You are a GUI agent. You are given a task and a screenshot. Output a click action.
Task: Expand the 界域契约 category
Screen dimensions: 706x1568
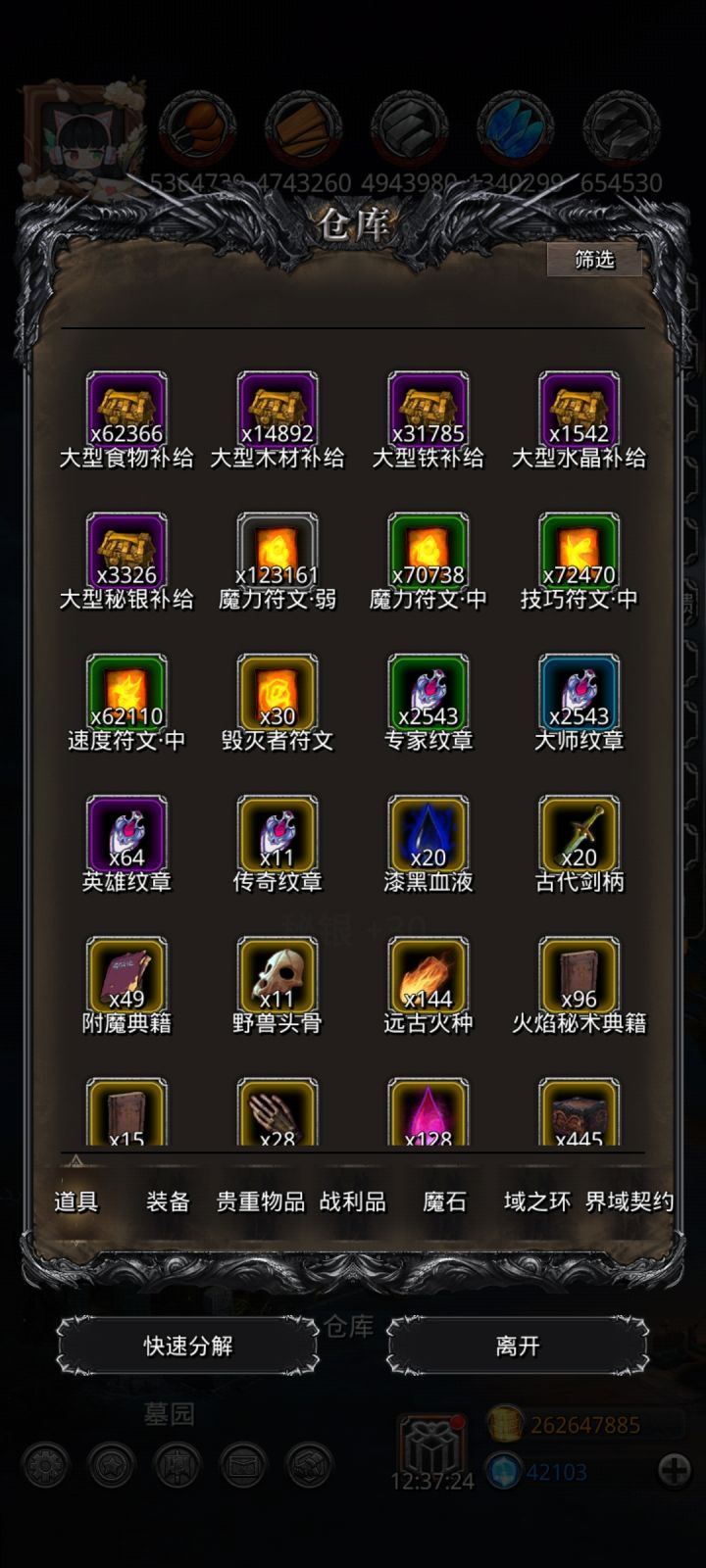click(x=628, y=1201)
